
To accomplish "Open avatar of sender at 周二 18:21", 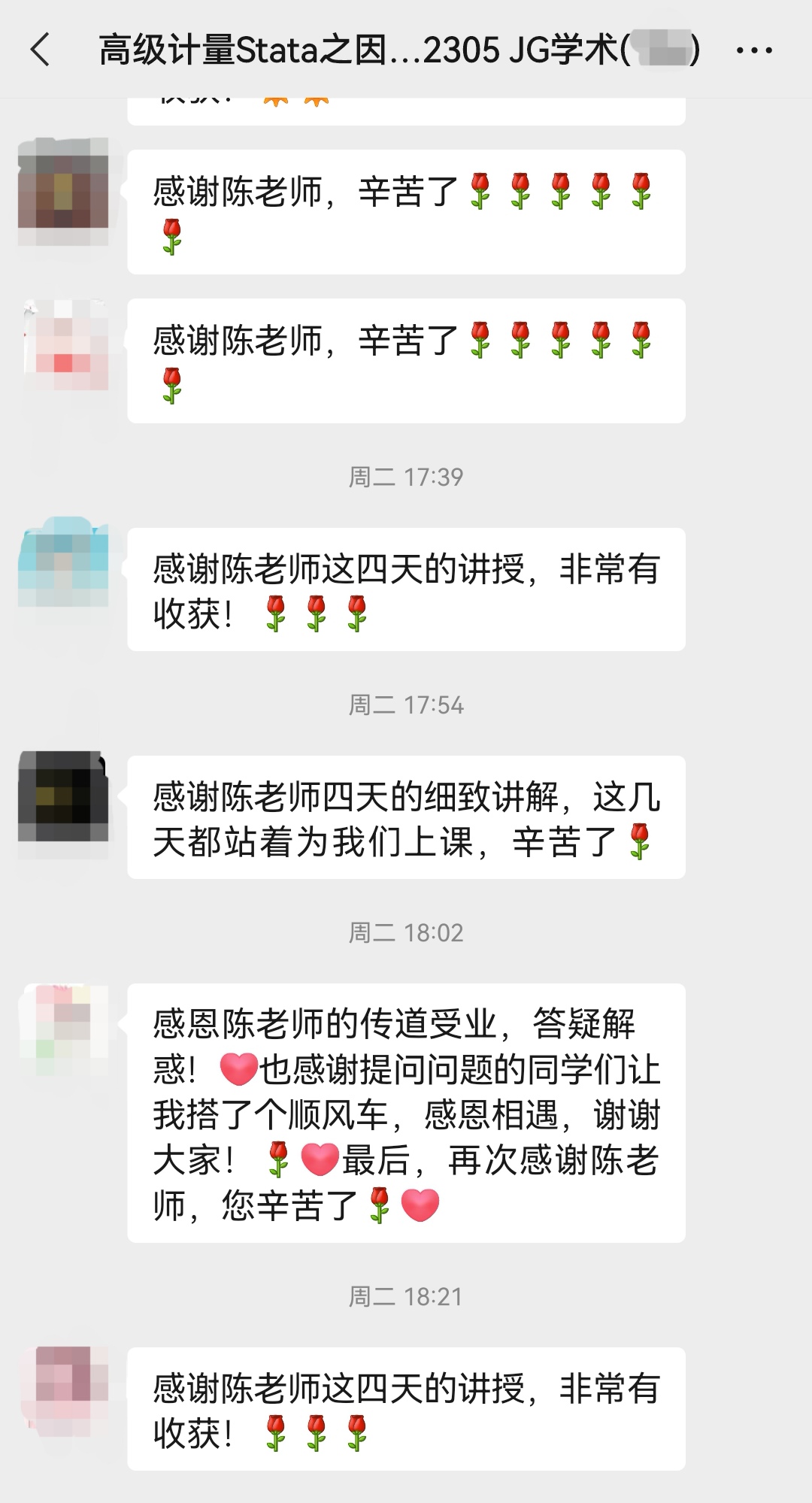I will point(63,1391).
